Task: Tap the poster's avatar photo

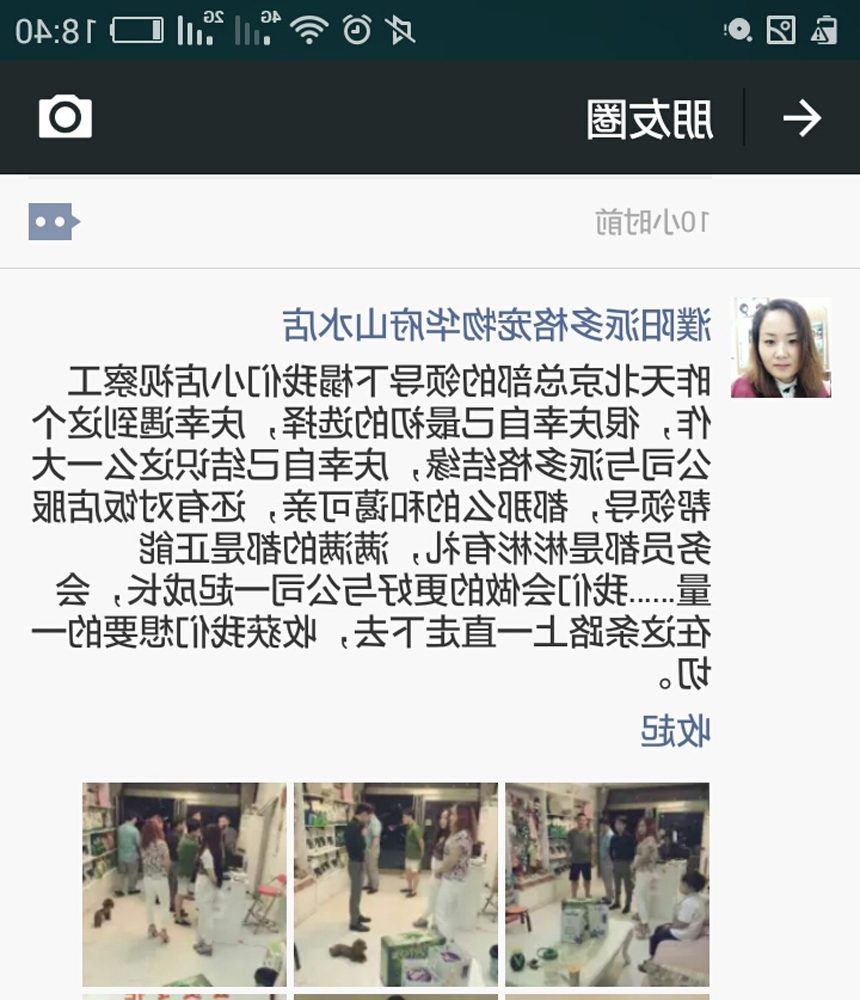Action: pyautogui.click(x=780, y=348)
